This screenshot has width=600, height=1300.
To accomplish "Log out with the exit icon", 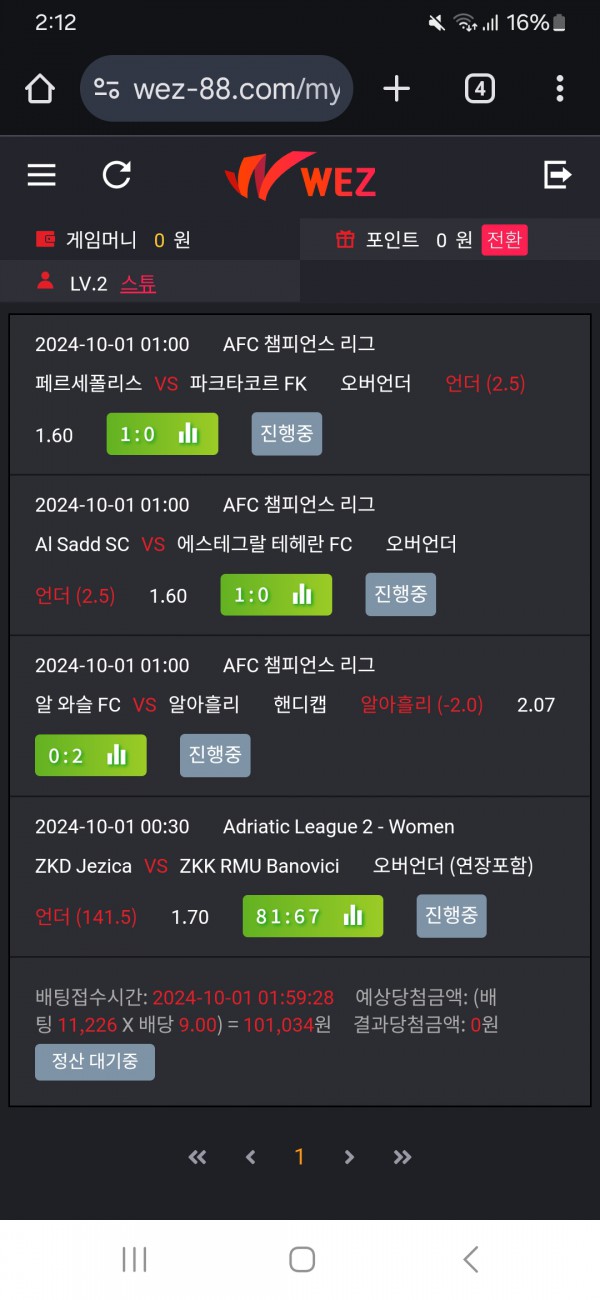I will (557, 175).
